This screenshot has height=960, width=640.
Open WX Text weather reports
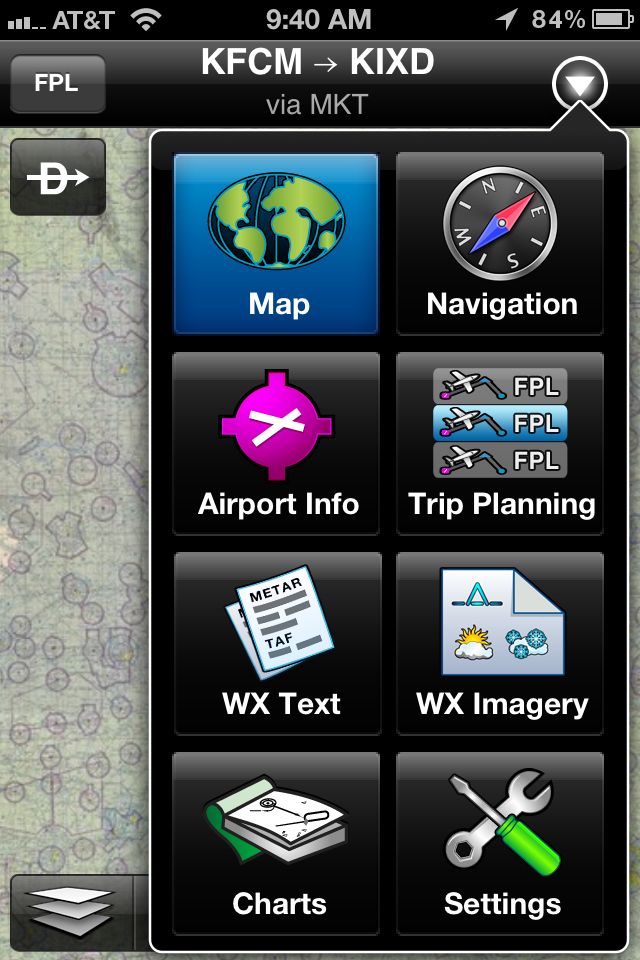[x=276, y=643]
